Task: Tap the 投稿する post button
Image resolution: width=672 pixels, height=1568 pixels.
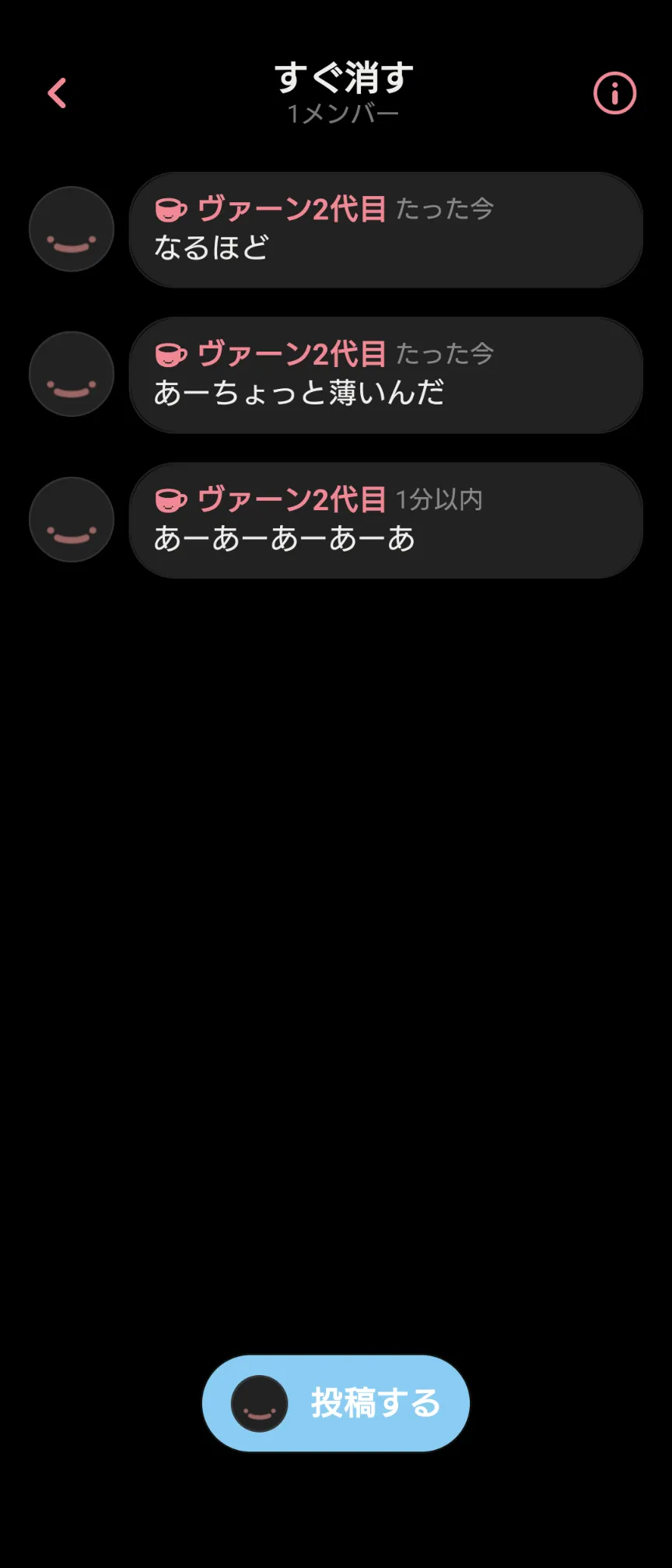Action: point(336,1403)
